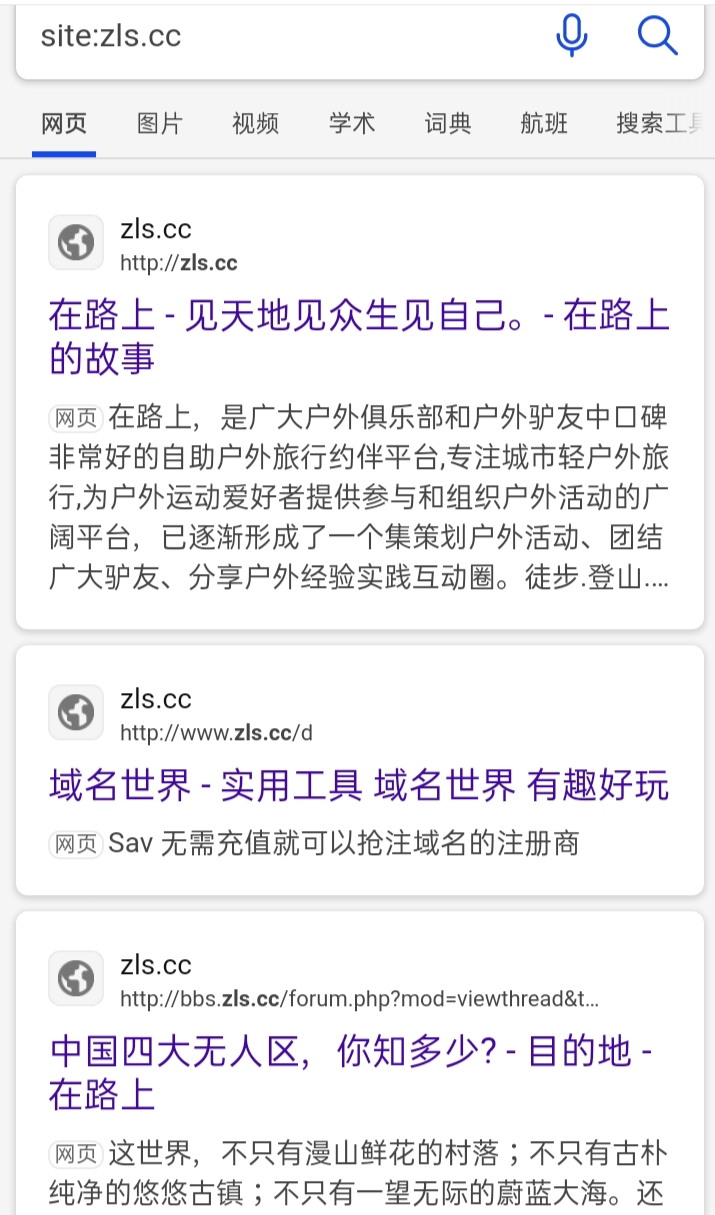715x1215 pixels.
Task: Select the 网页 tab
Action: tap(64, 124)
